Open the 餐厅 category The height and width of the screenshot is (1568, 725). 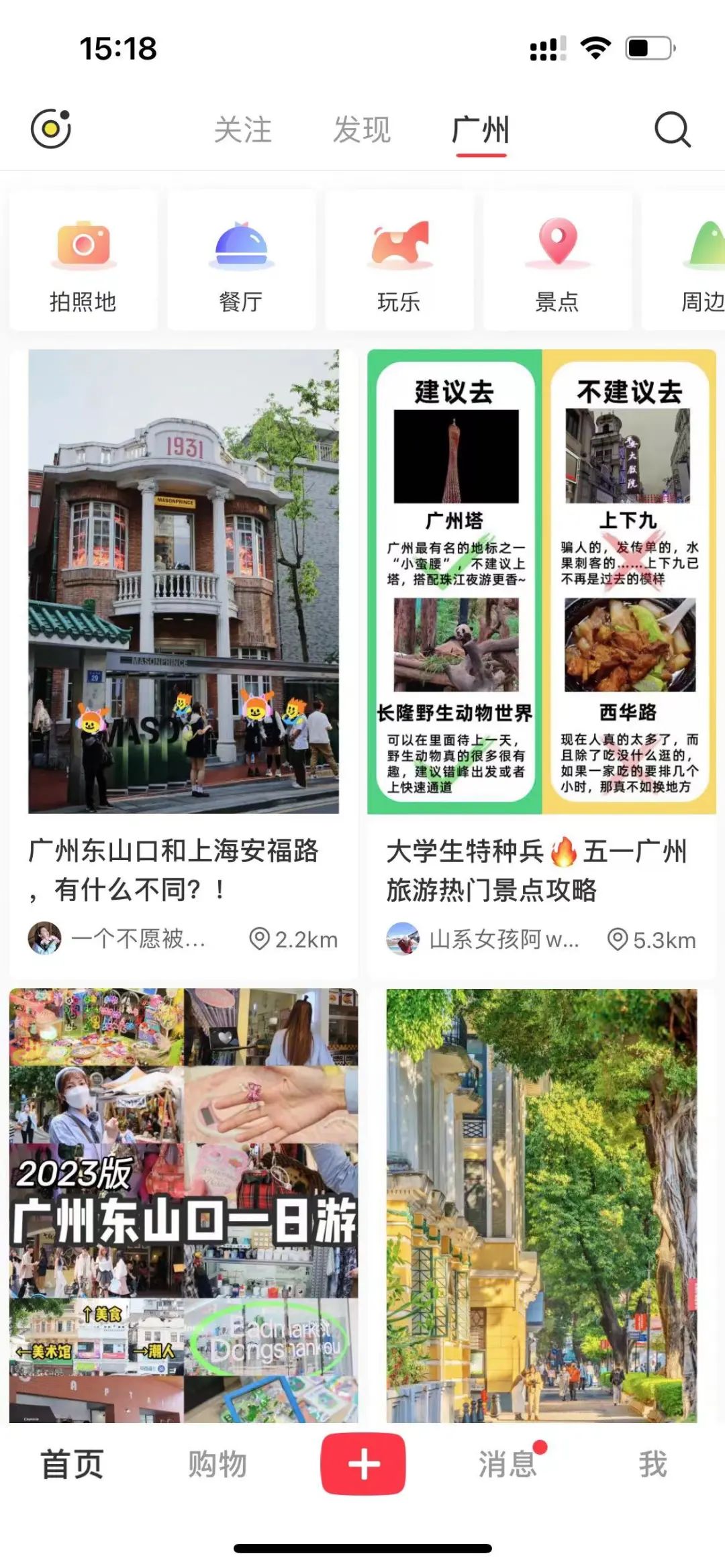[241, 261]
